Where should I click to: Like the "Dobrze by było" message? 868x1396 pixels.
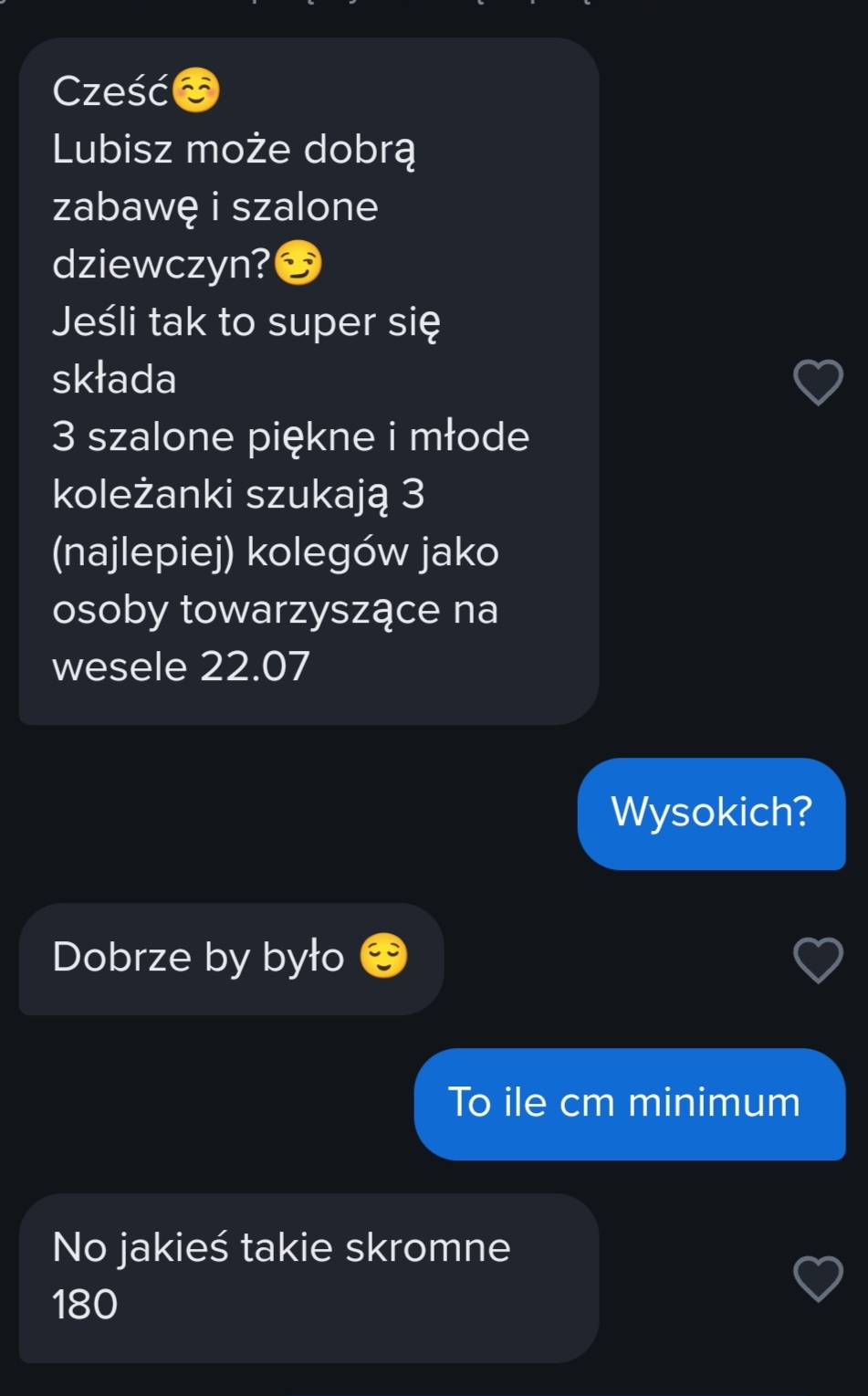pyautogui.click(x=818, y=960)
